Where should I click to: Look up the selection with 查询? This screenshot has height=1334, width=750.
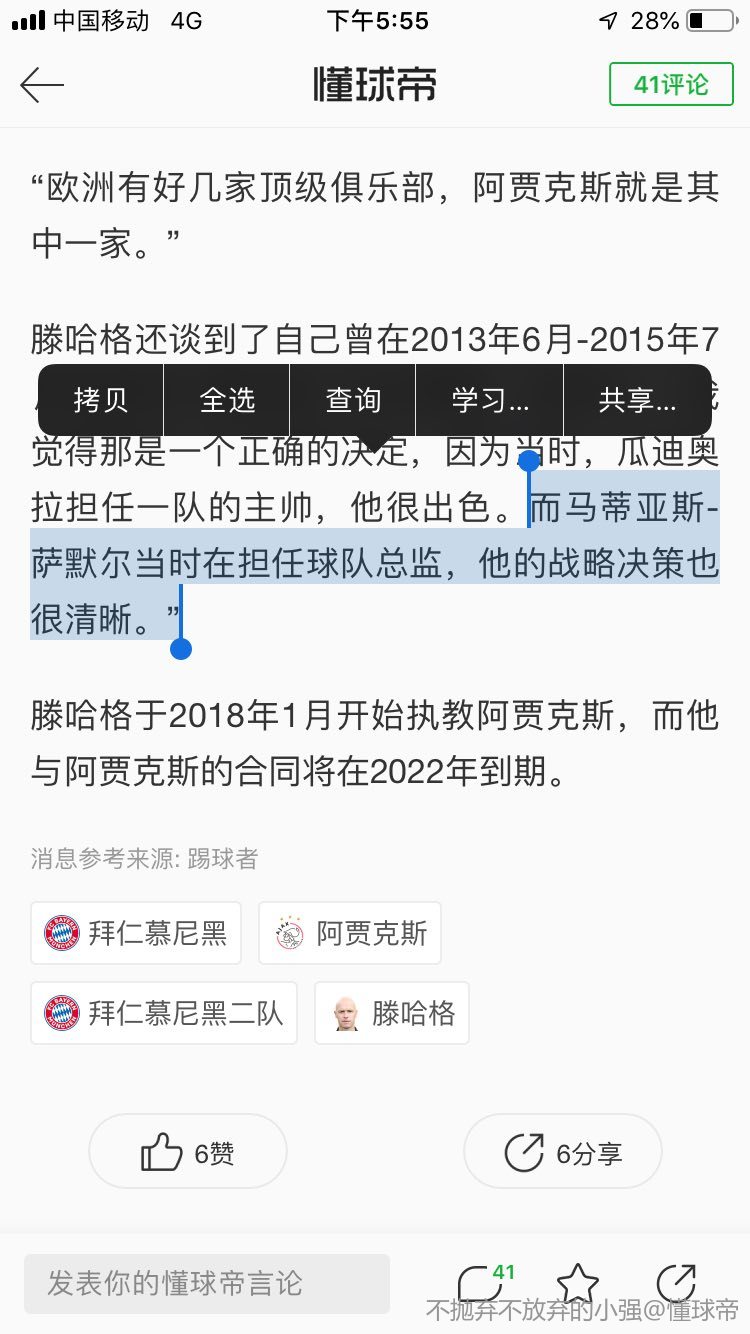[x=353, y=400]
